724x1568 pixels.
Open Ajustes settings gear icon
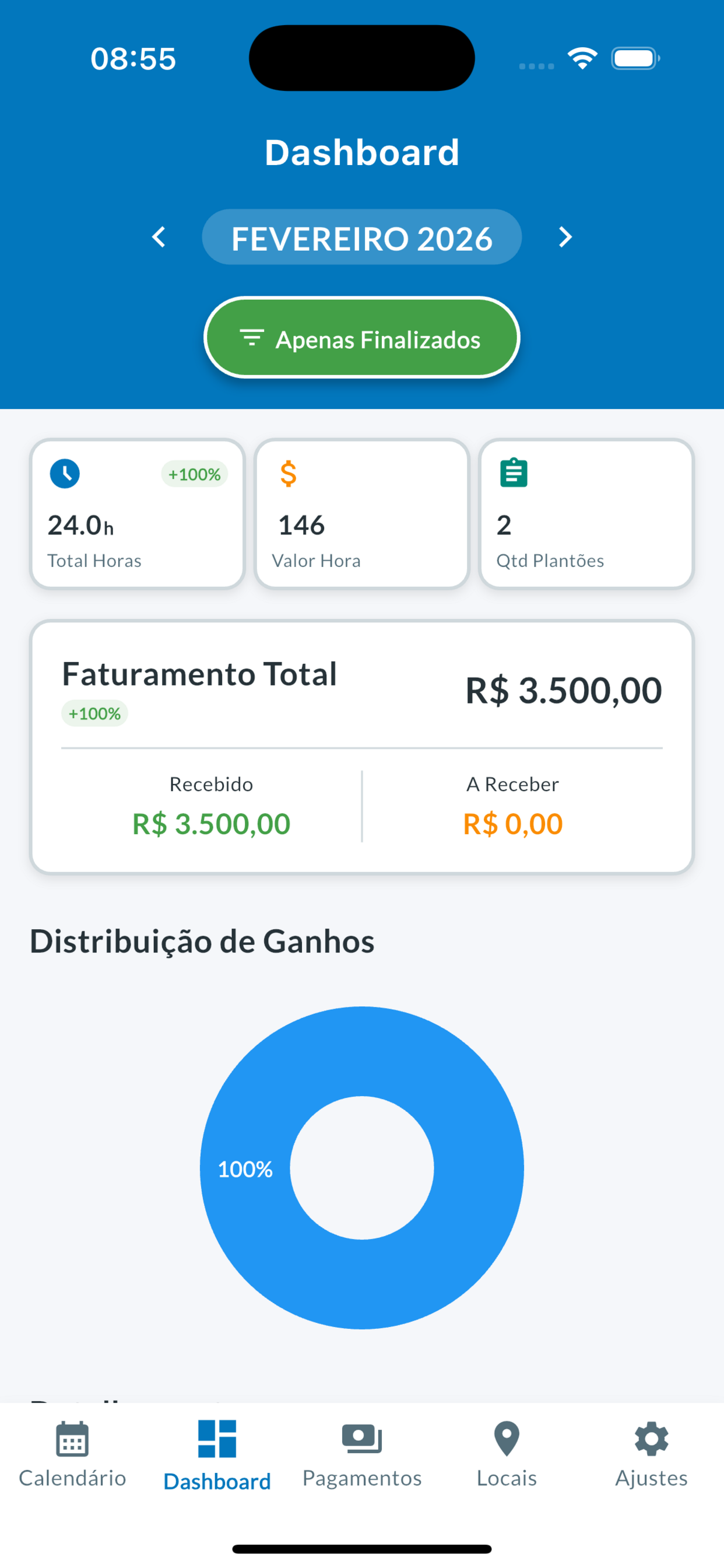pos(651,1440)
